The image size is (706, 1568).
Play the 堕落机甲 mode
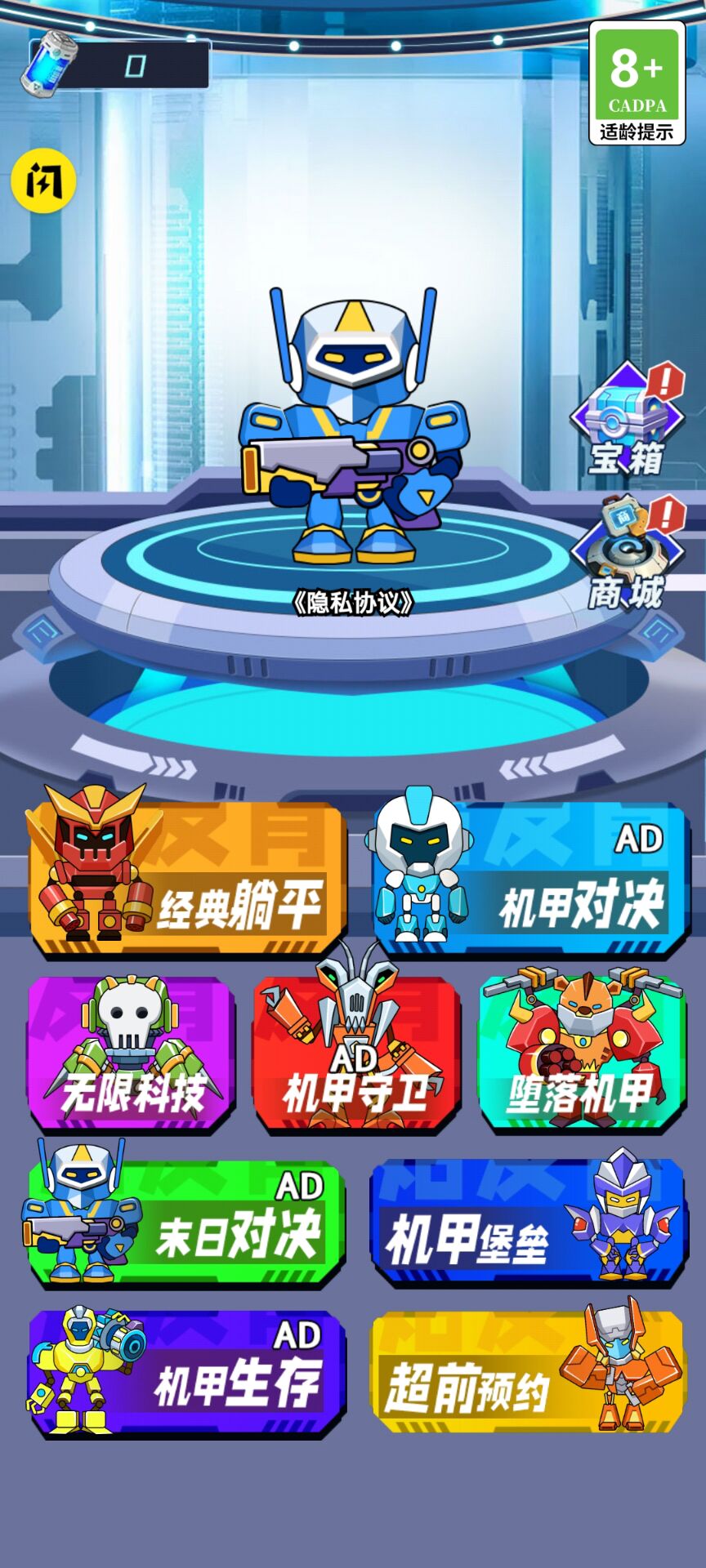click(581, 1054)
